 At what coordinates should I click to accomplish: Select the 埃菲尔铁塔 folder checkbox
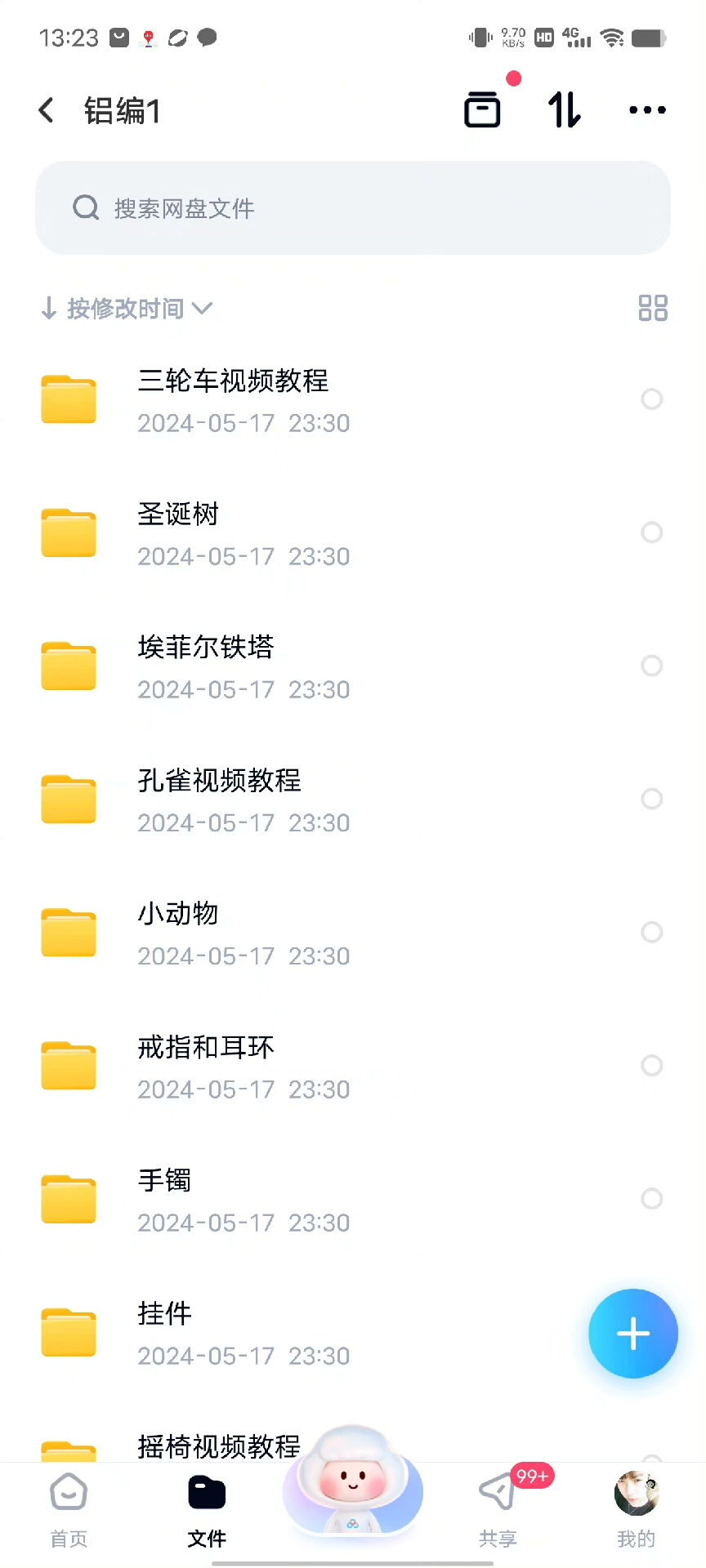pos(651,666)
